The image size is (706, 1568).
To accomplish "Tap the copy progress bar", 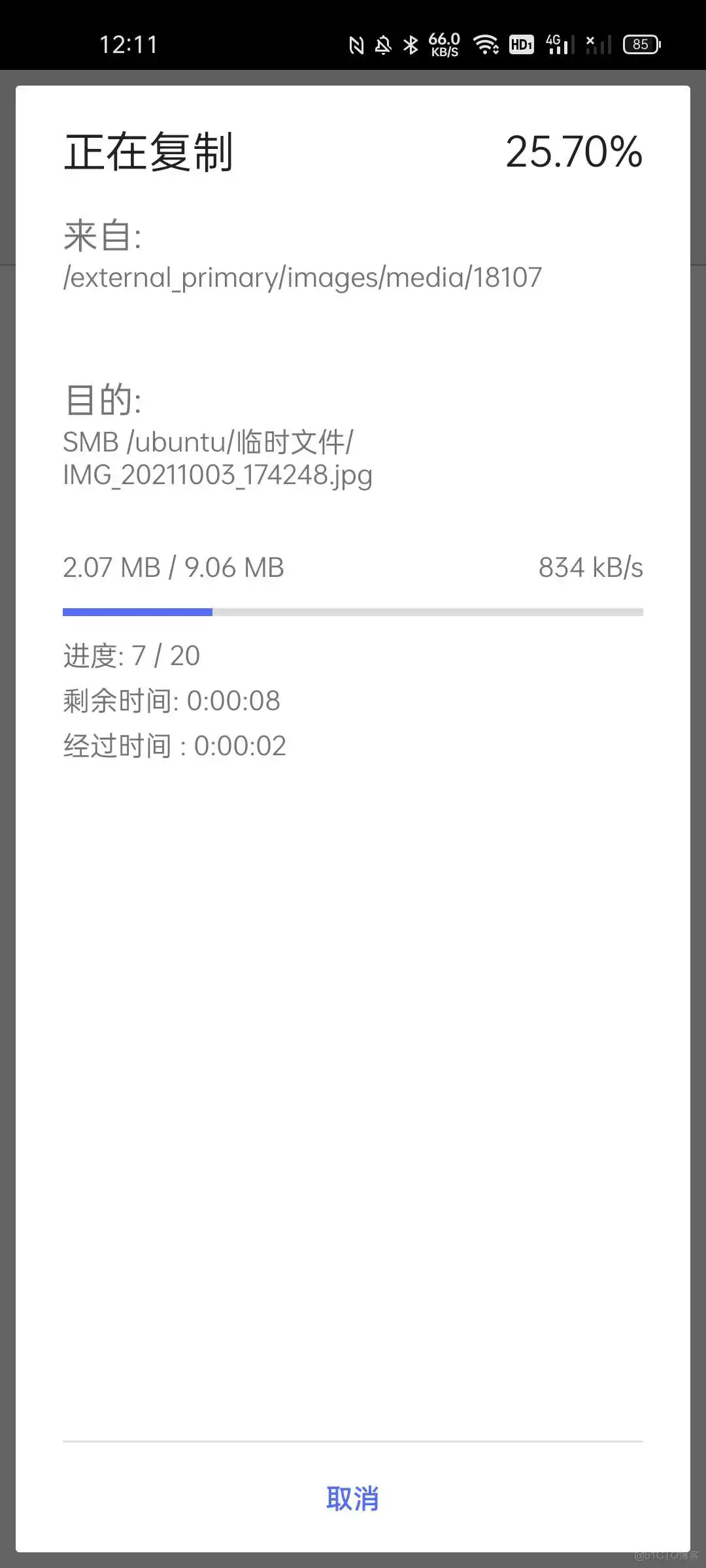I will pyautogui.click(x=353, y=611).
